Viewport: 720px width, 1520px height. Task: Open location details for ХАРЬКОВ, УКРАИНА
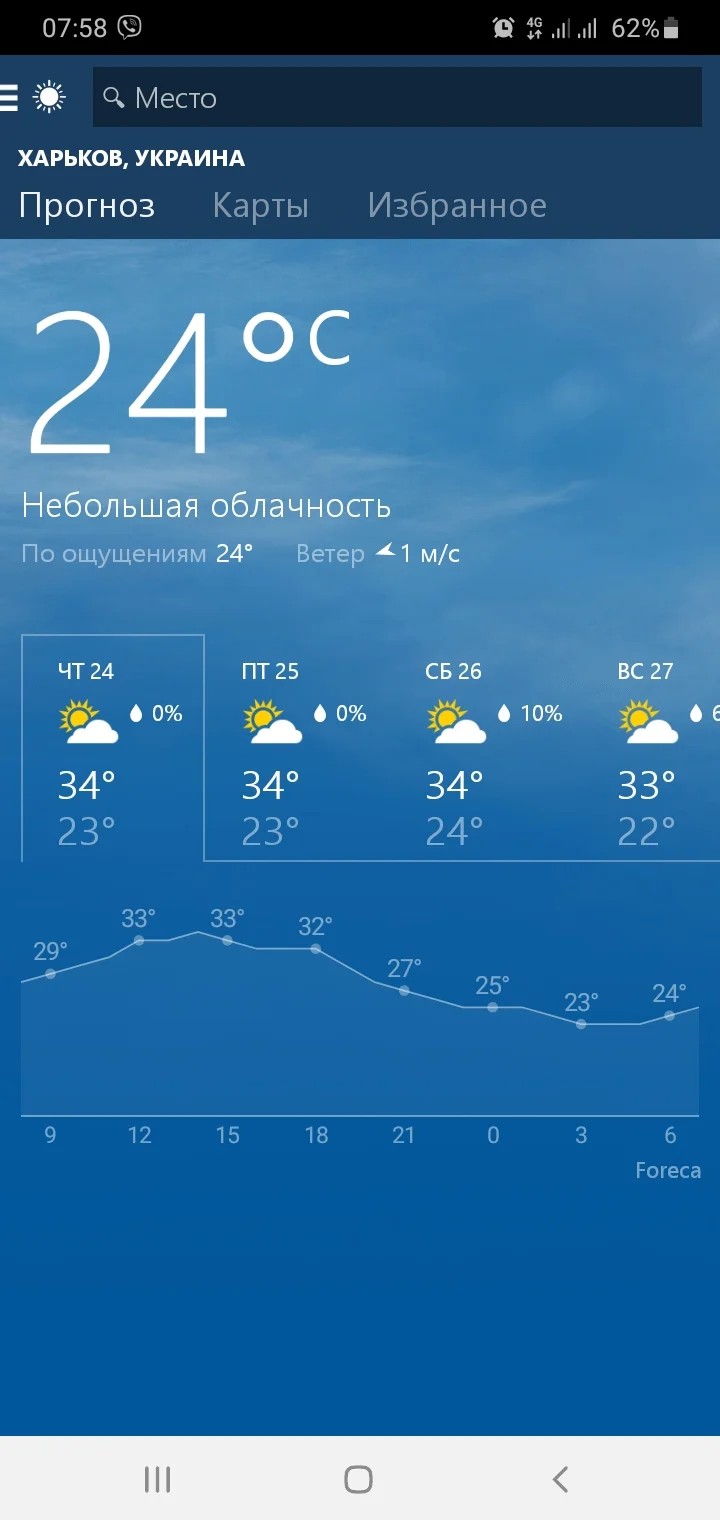click(130, 158)
